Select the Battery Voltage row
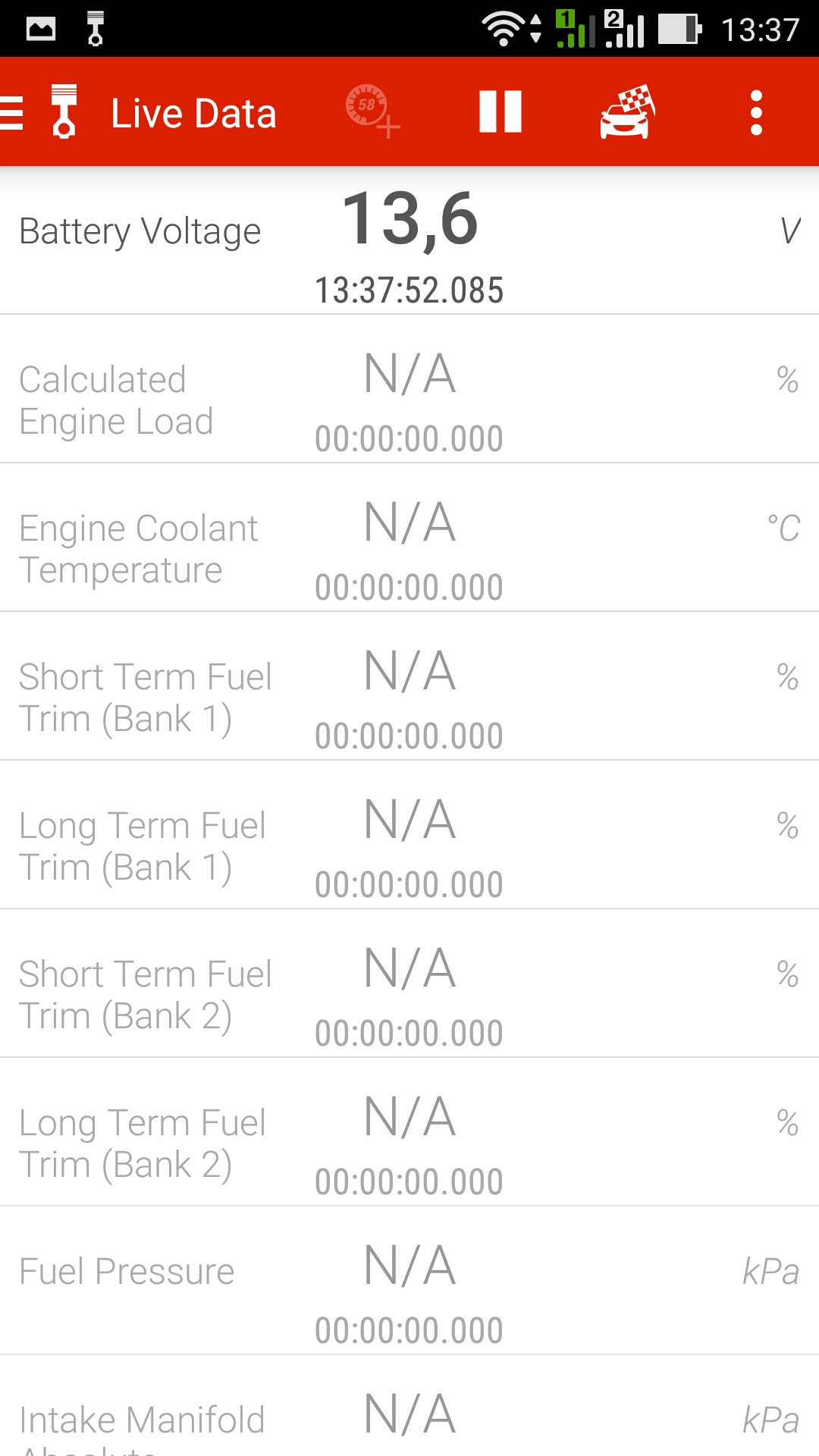Image resolution: width=819 pixels, height=1456 pixels. pos(409,240)
